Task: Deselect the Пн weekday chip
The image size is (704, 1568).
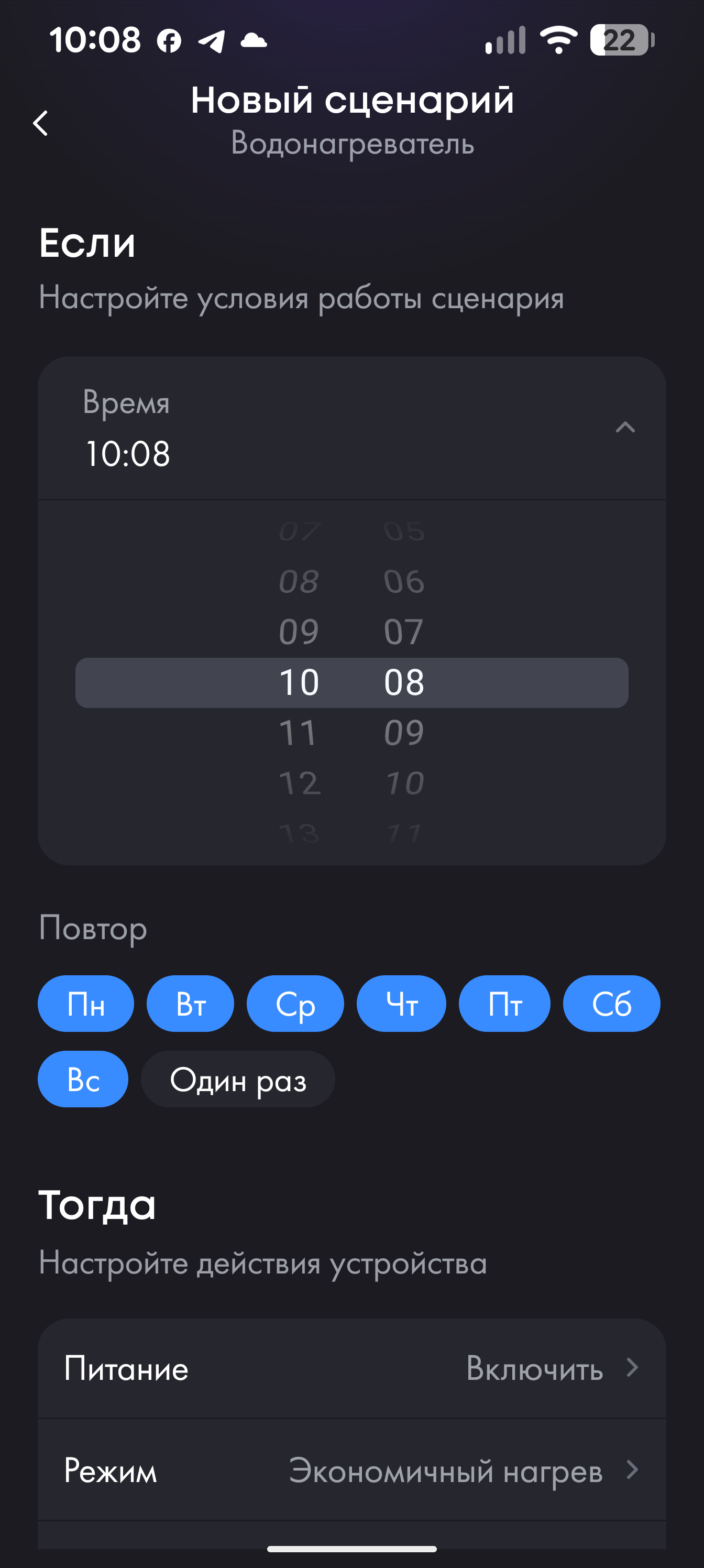Action: click(86, 1004)
